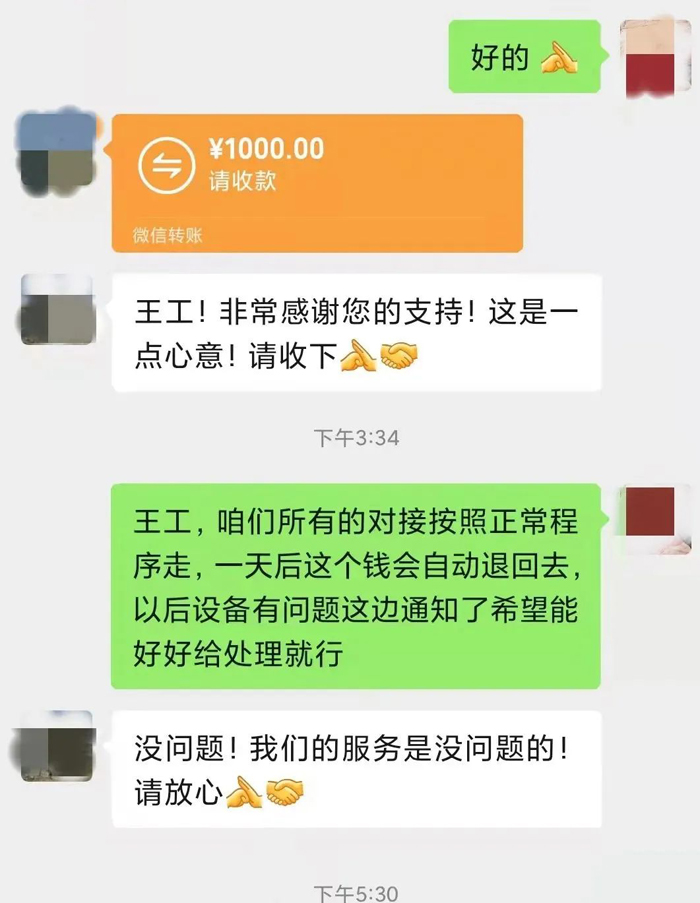Open the avatar next to 按照正常程序走 message
The width and height of the screenshot is (700, 903).
click(x=655, y=519)
